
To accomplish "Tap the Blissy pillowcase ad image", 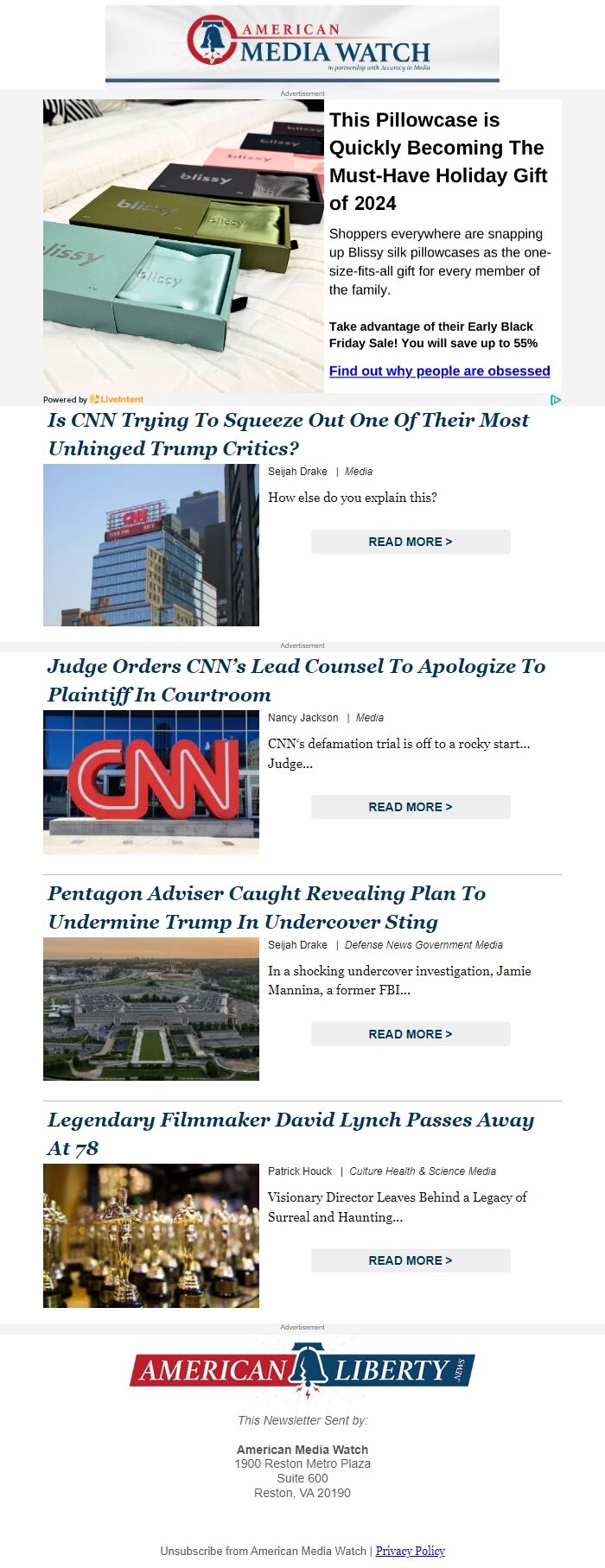I will 185,246.
